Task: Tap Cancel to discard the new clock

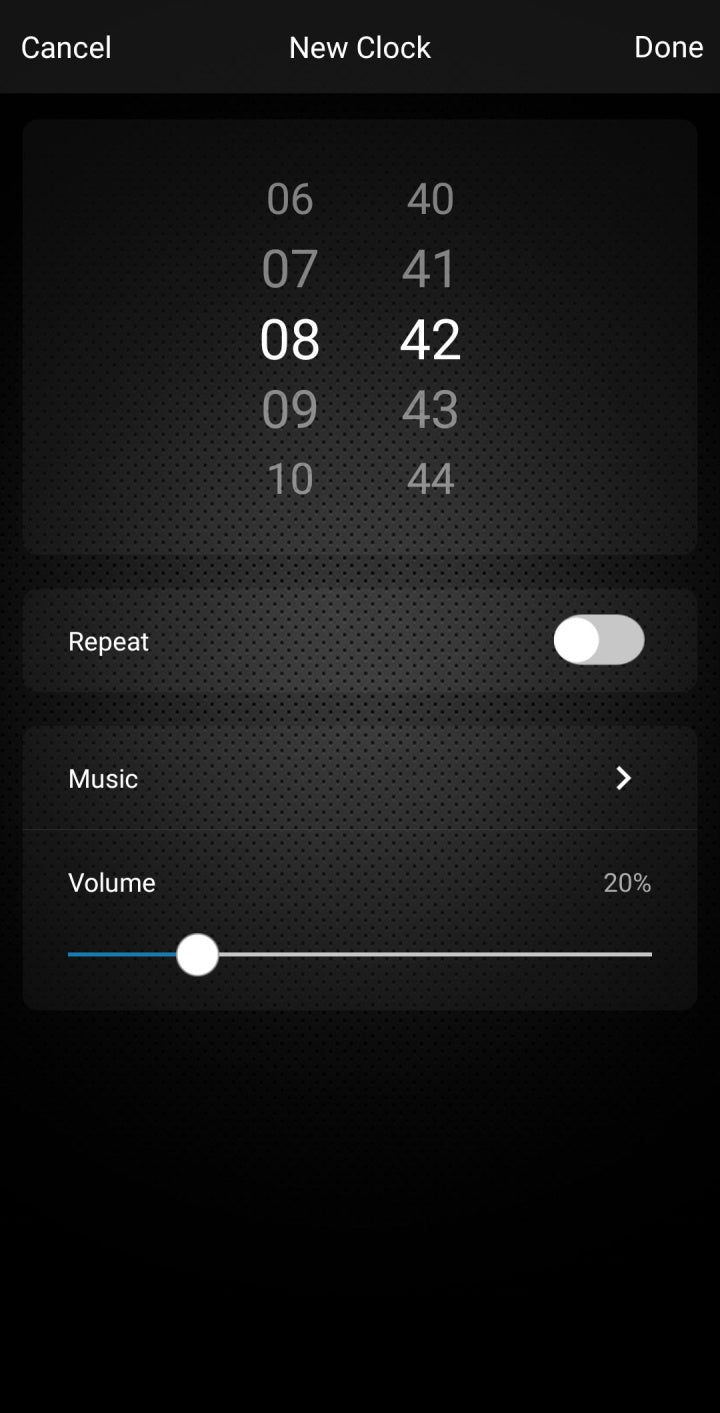Action: tap(65, 47)
